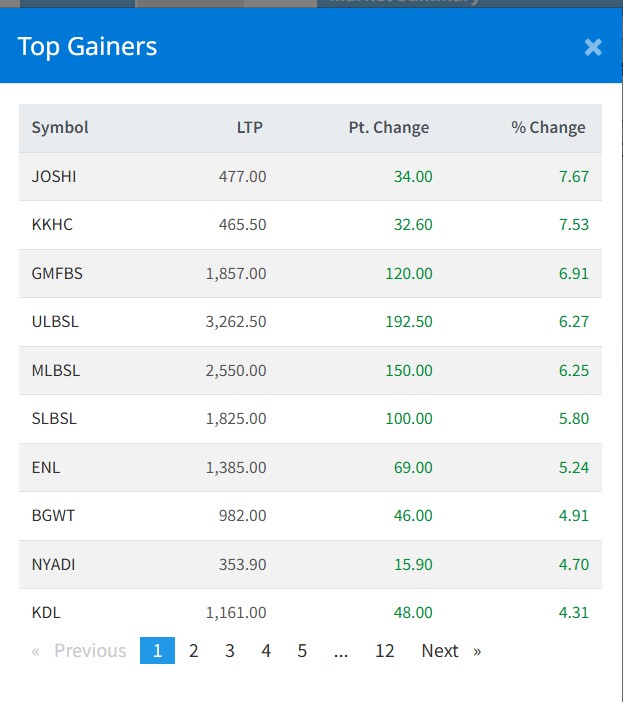Jump to page 12 of gainers
The height and width of the screenshot is (702, 623).
click(384, 651)
